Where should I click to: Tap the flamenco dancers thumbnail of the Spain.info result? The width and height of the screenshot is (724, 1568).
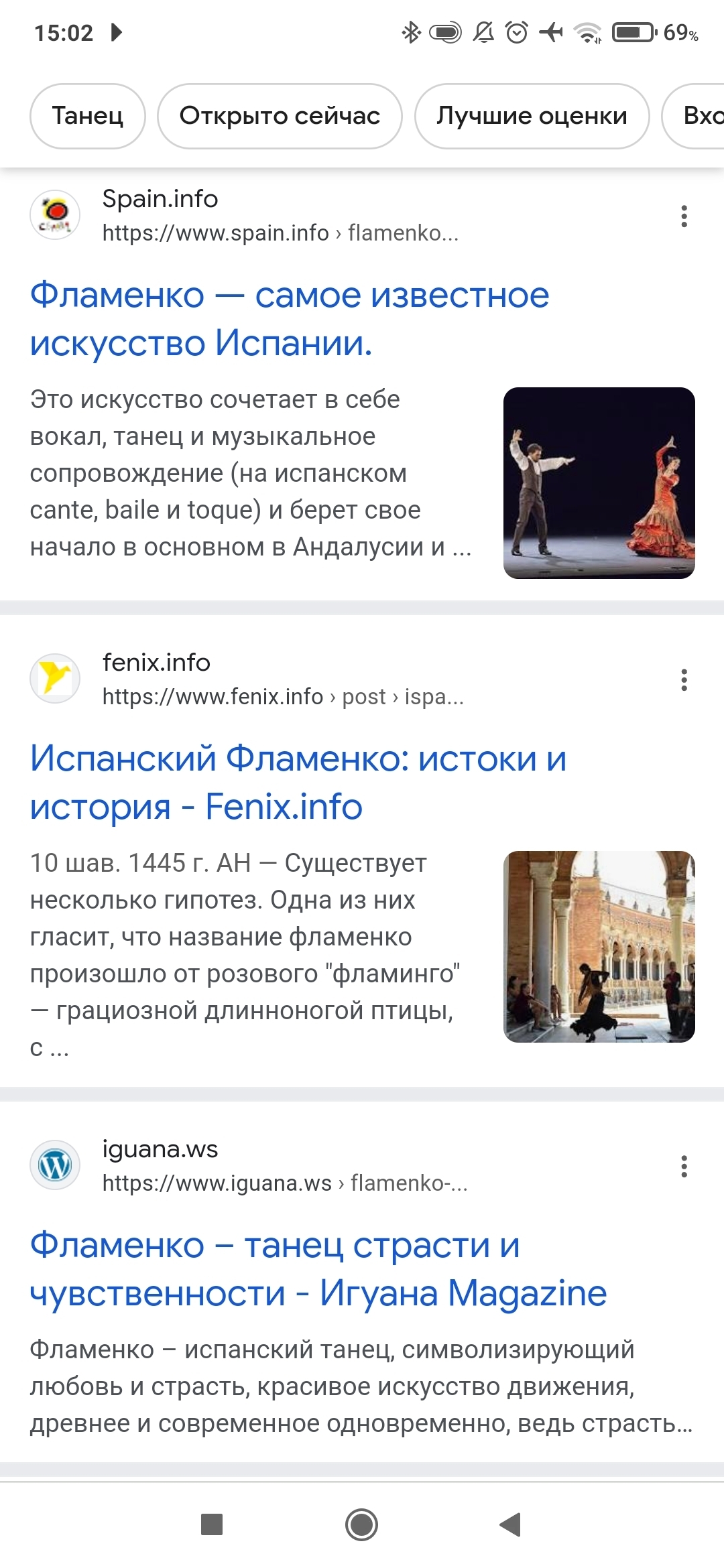click(x=599, y=483)
